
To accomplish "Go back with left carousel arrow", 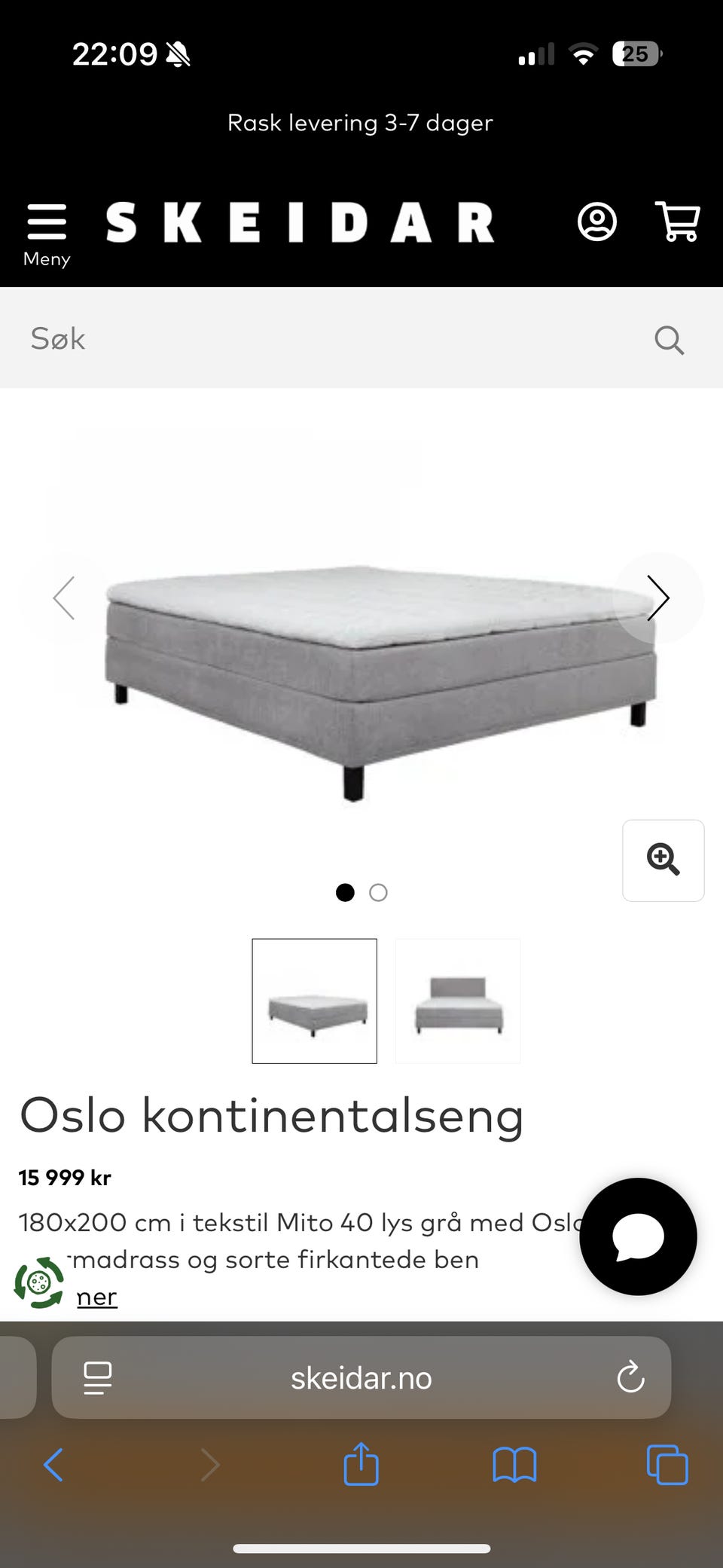I will (x=65, y=598).
